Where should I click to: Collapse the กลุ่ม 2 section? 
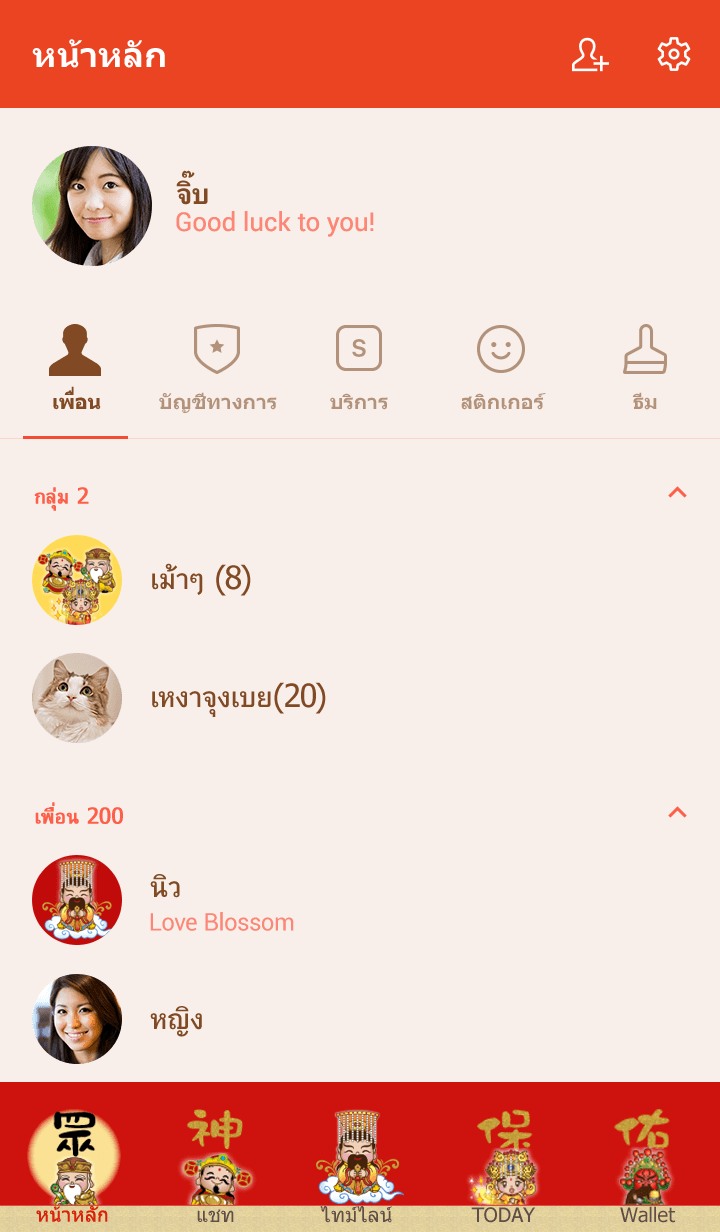tap(677, 493)
